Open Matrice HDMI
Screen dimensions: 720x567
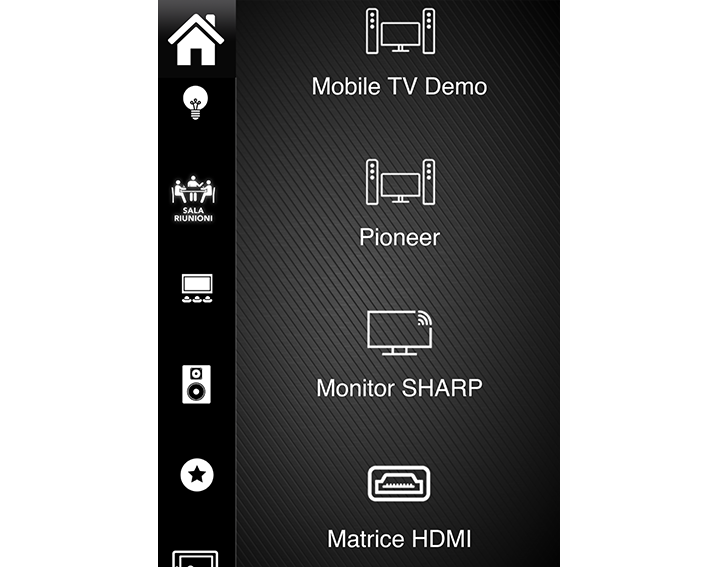click(399, 506)
